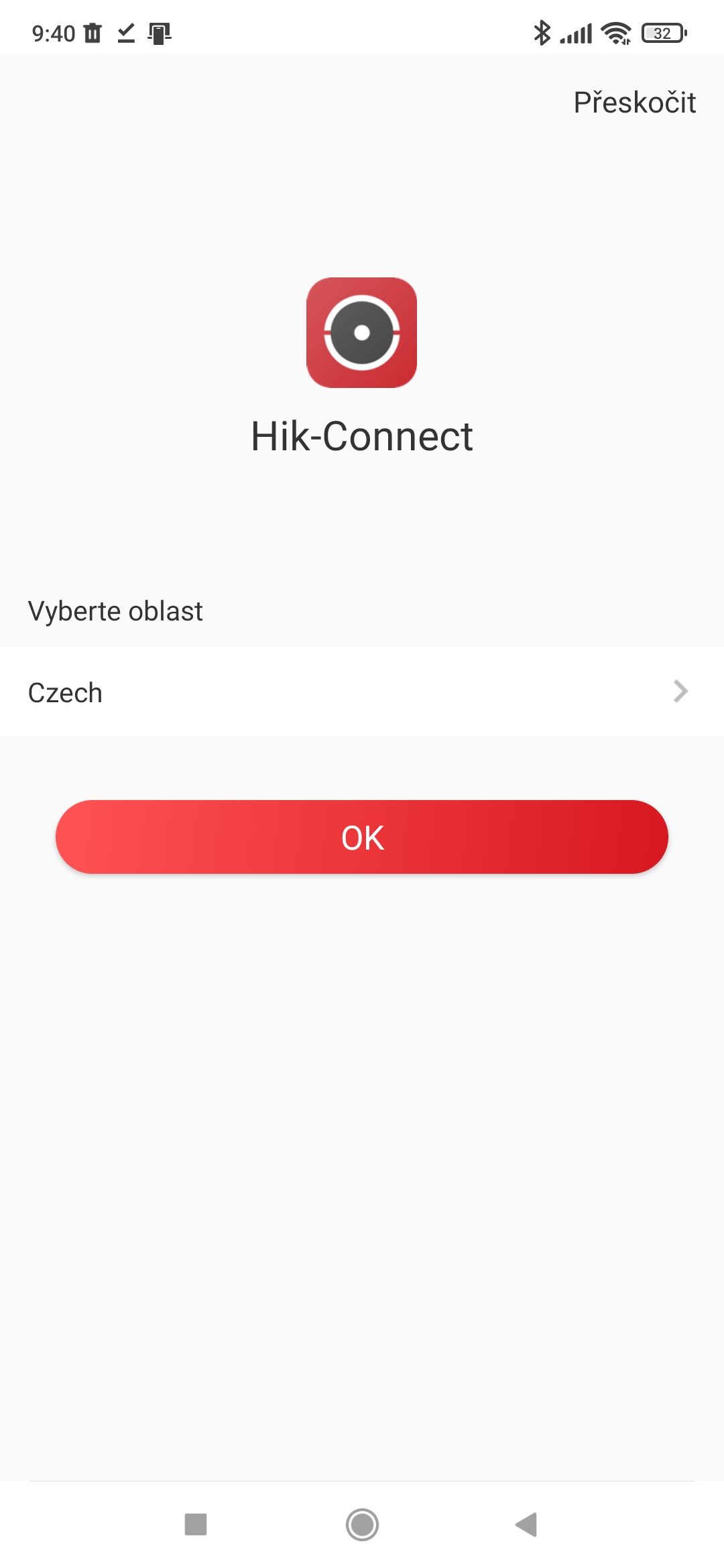The width and height of the screenshot is (724, 1568).
Task: Go back using the system back button
Action: tap(527, 1524)
